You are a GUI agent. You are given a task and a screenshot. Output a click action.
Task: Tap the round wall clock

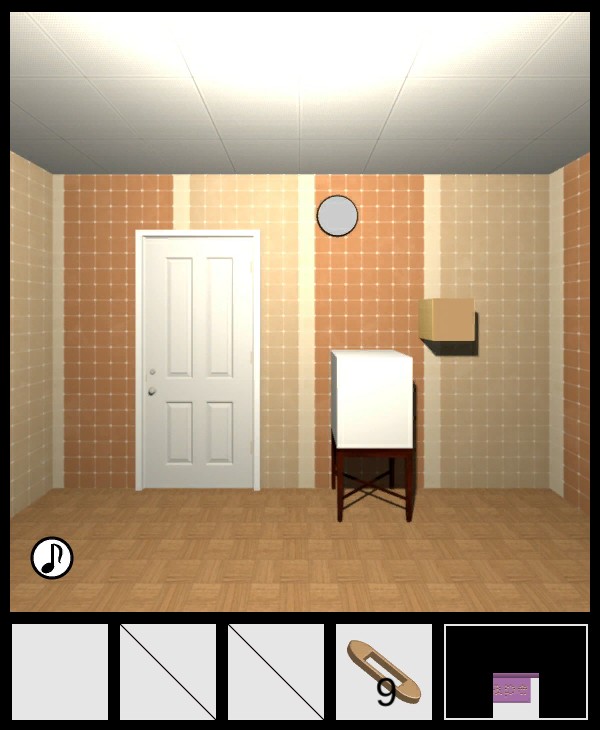tap(337, 215)
